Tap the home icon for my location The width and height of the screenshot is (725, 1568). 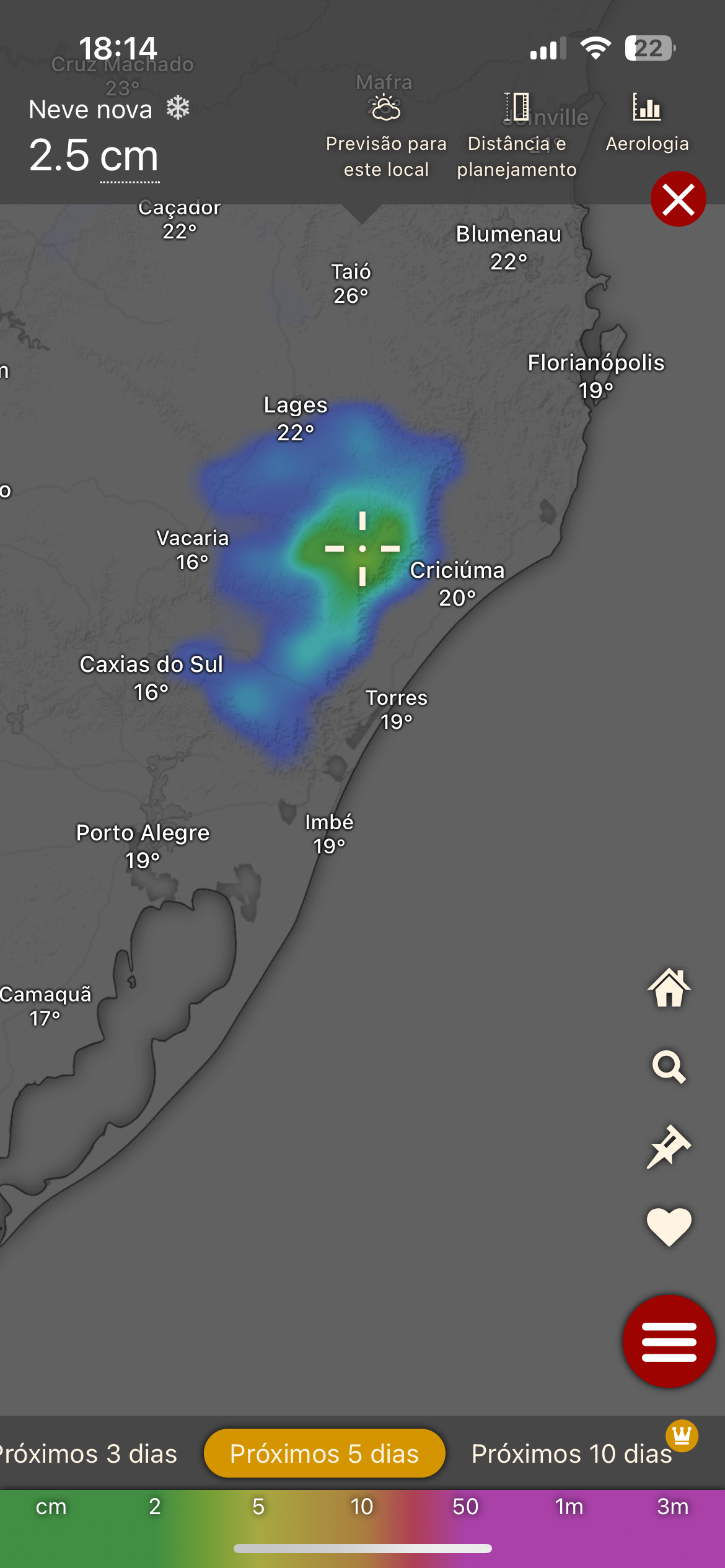[x=669, y=988]
